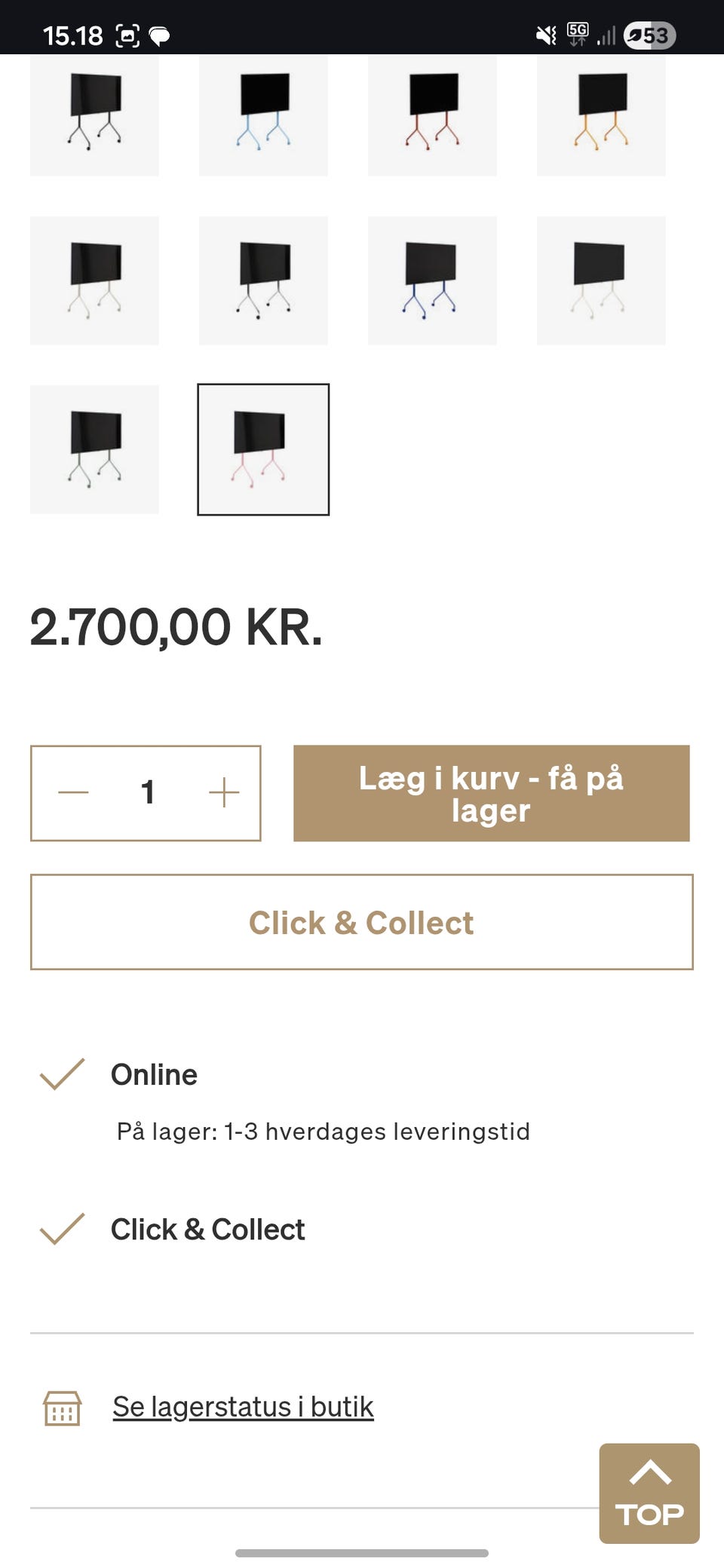The image size is (724, 1568).
Task: Select the green legs variant thumbnail
Action: click(94, 449)
